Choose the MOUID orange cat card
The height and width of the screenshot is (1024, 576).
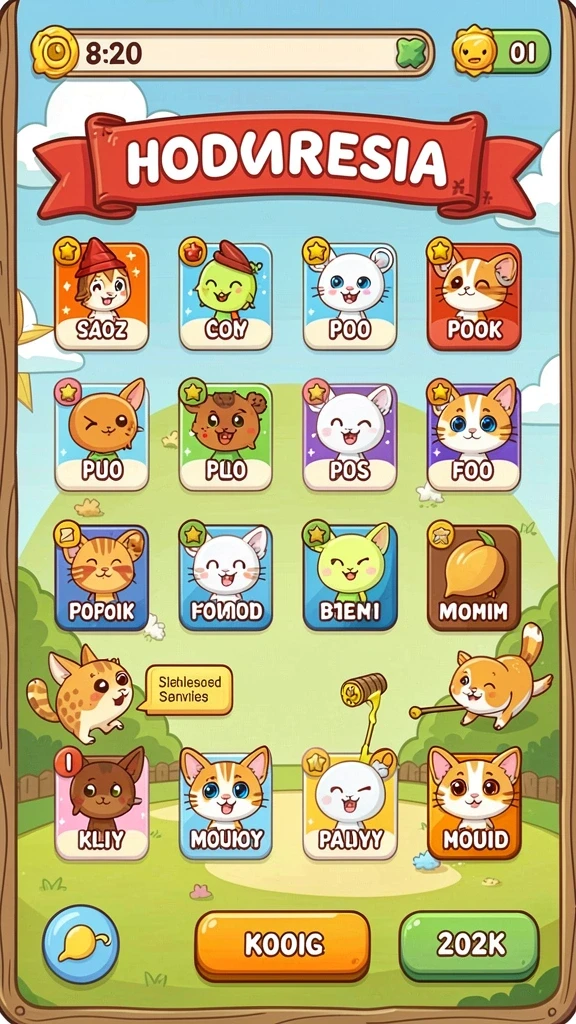click(x=474, y=805)
